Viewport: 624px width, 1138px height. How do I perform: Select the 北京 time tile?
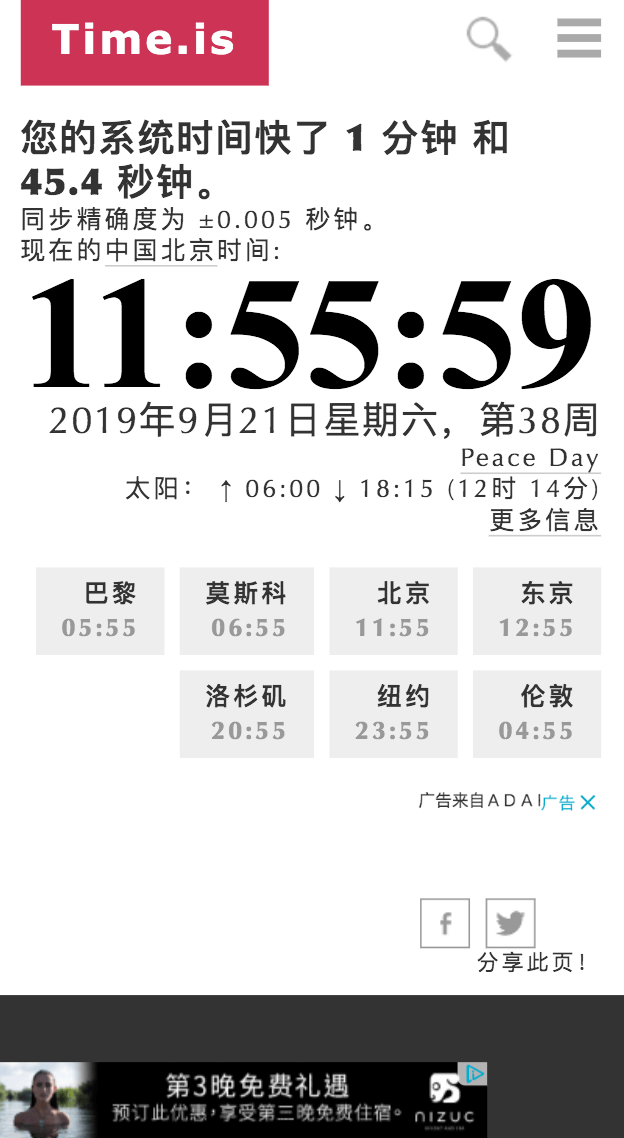pyautogui.click(x=393, y=611)
